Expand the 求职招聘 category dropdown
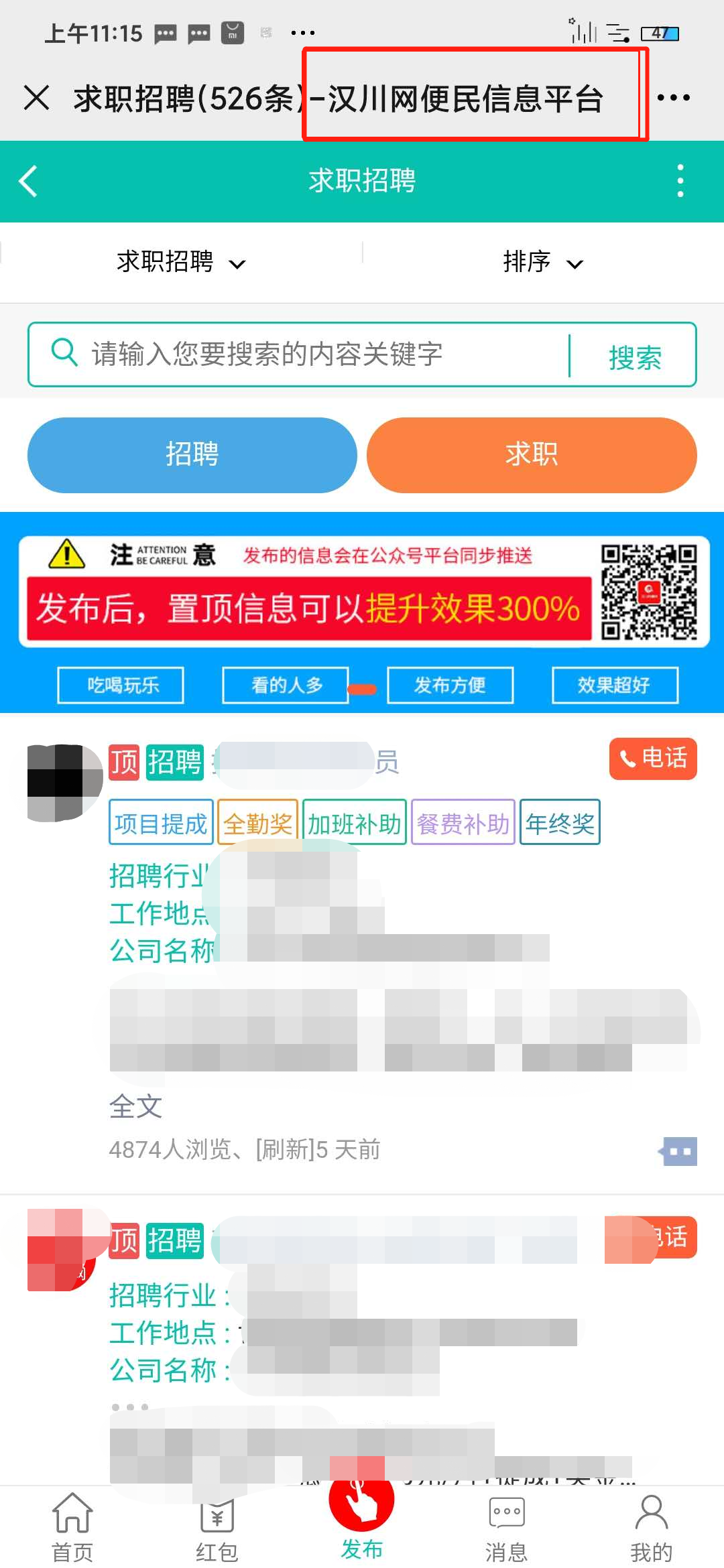724x1568 pixels. click(x=181, y=262)
